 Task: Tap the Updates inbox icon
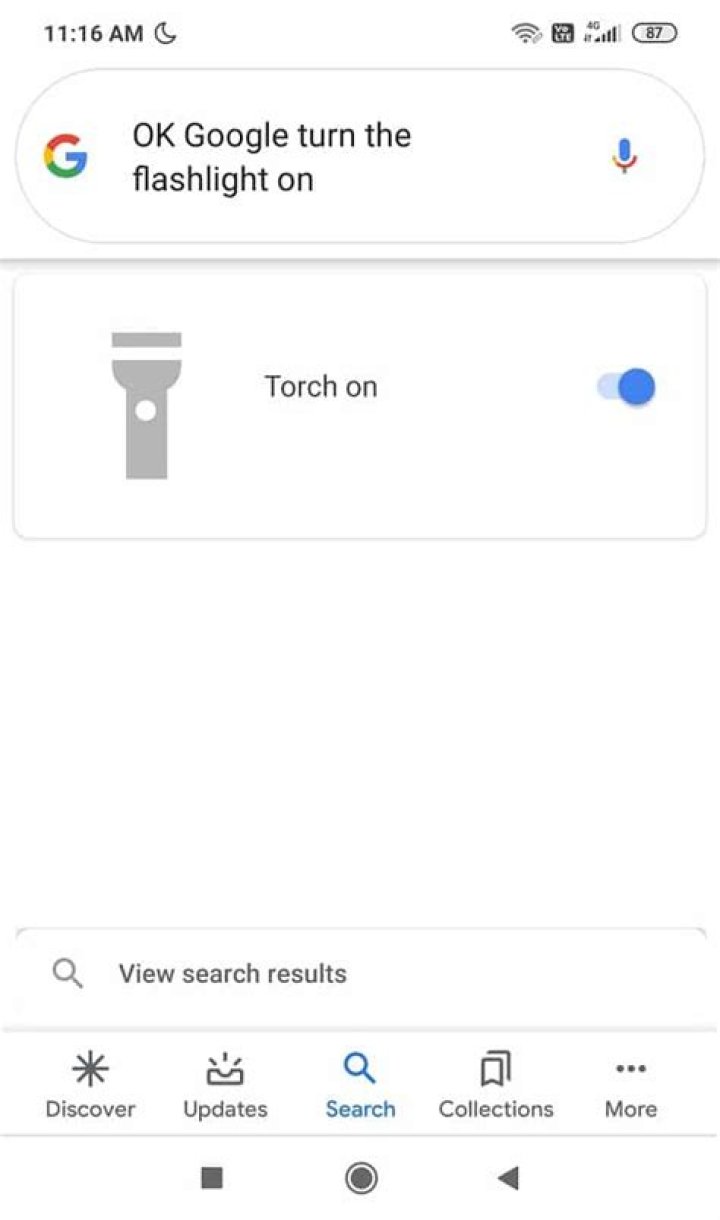224,1068
